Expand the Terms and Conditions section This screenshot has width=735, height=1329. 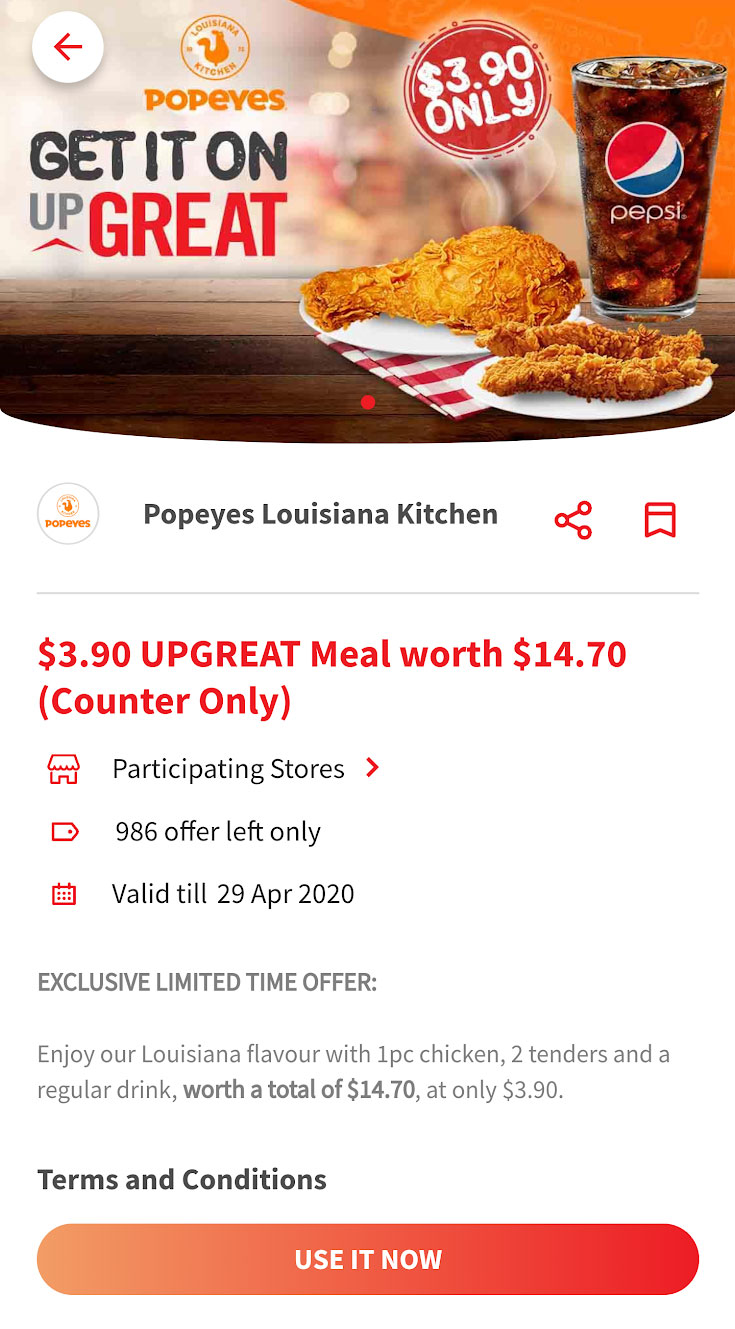click(181, 1180)
